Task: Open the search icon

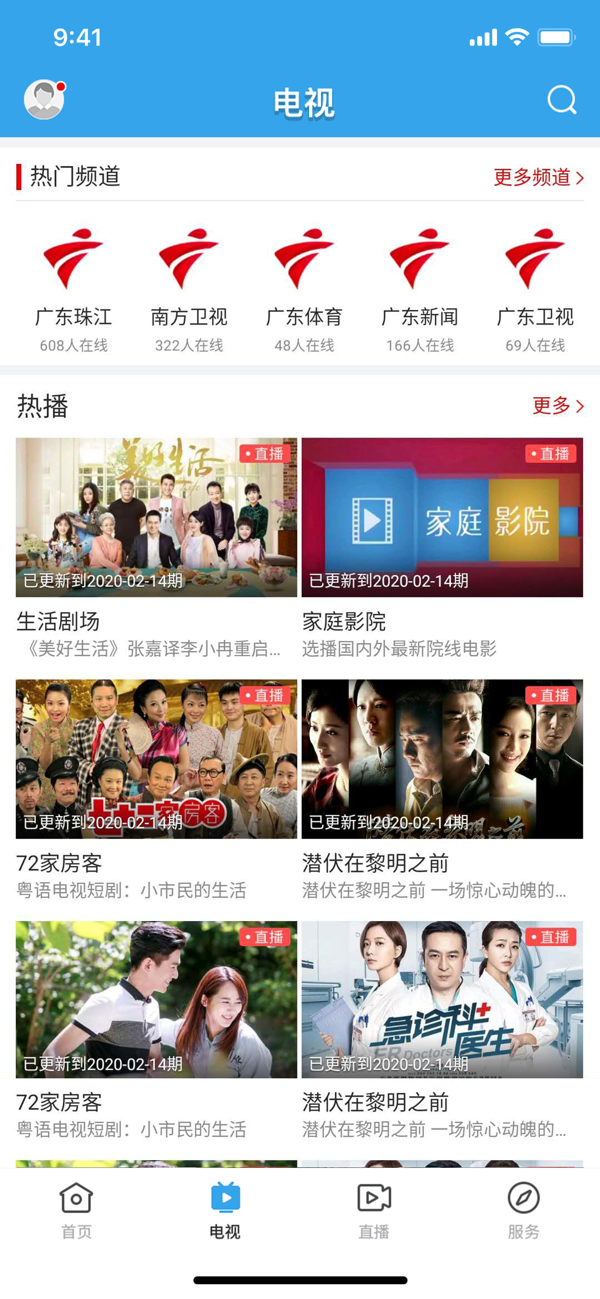Action: [x=562, y=100]
